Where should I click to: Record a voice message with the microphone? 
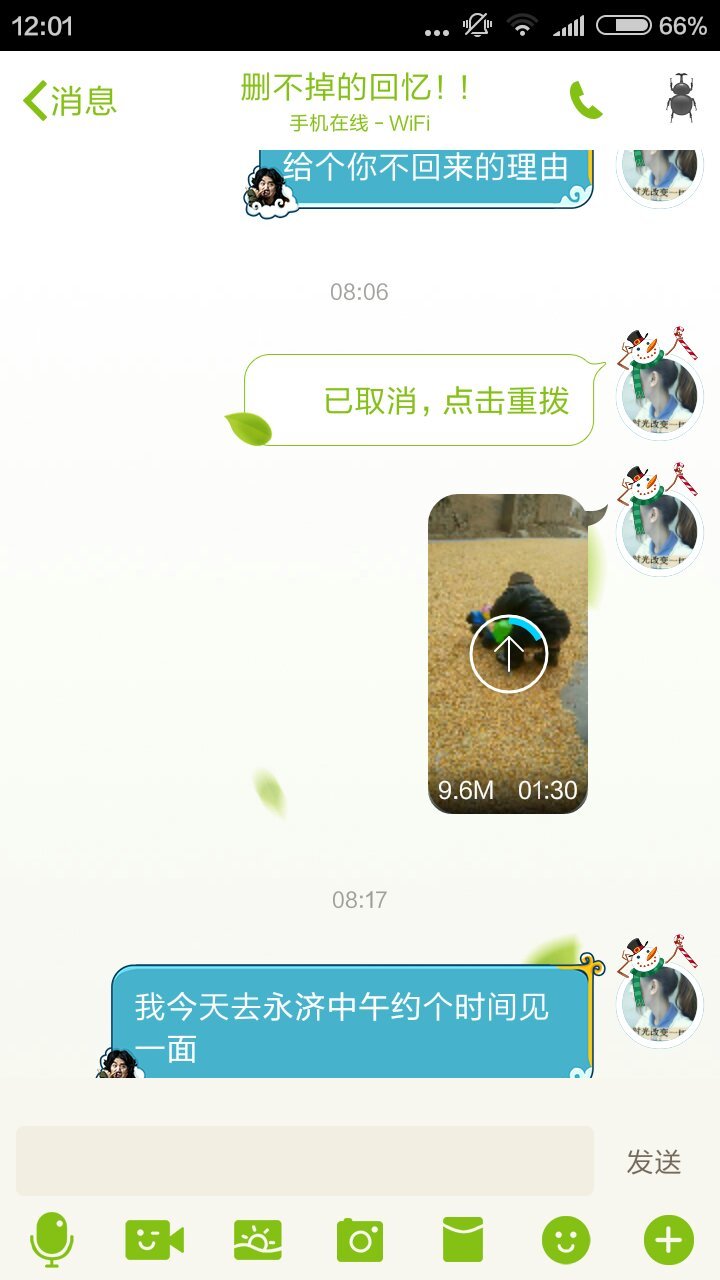52,1241
